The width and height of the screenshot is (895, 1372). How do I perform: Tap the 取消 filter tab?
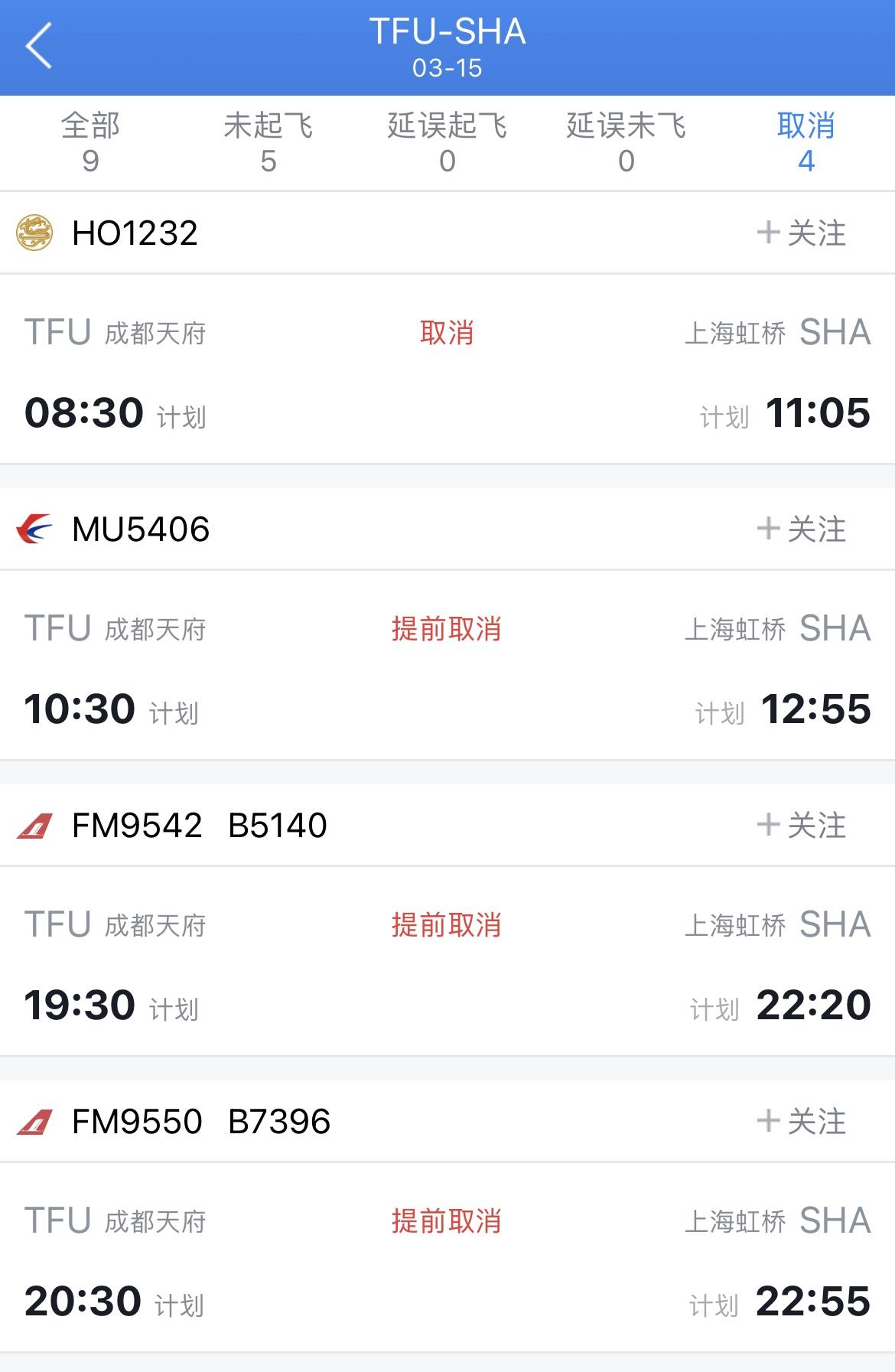tap(805, 143)
